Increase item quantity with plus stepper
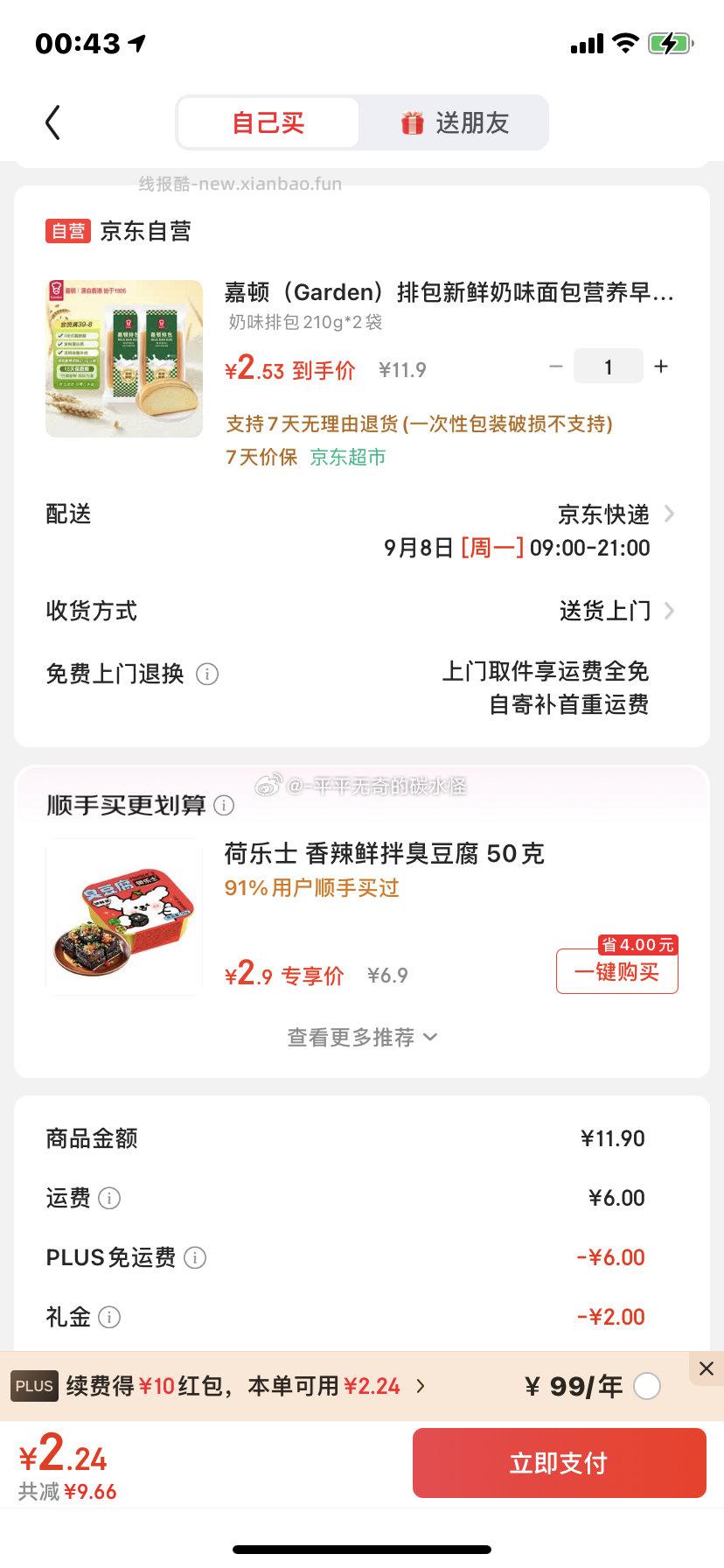The width and height of the screenshot is (724, 1568). click(661, 367)
